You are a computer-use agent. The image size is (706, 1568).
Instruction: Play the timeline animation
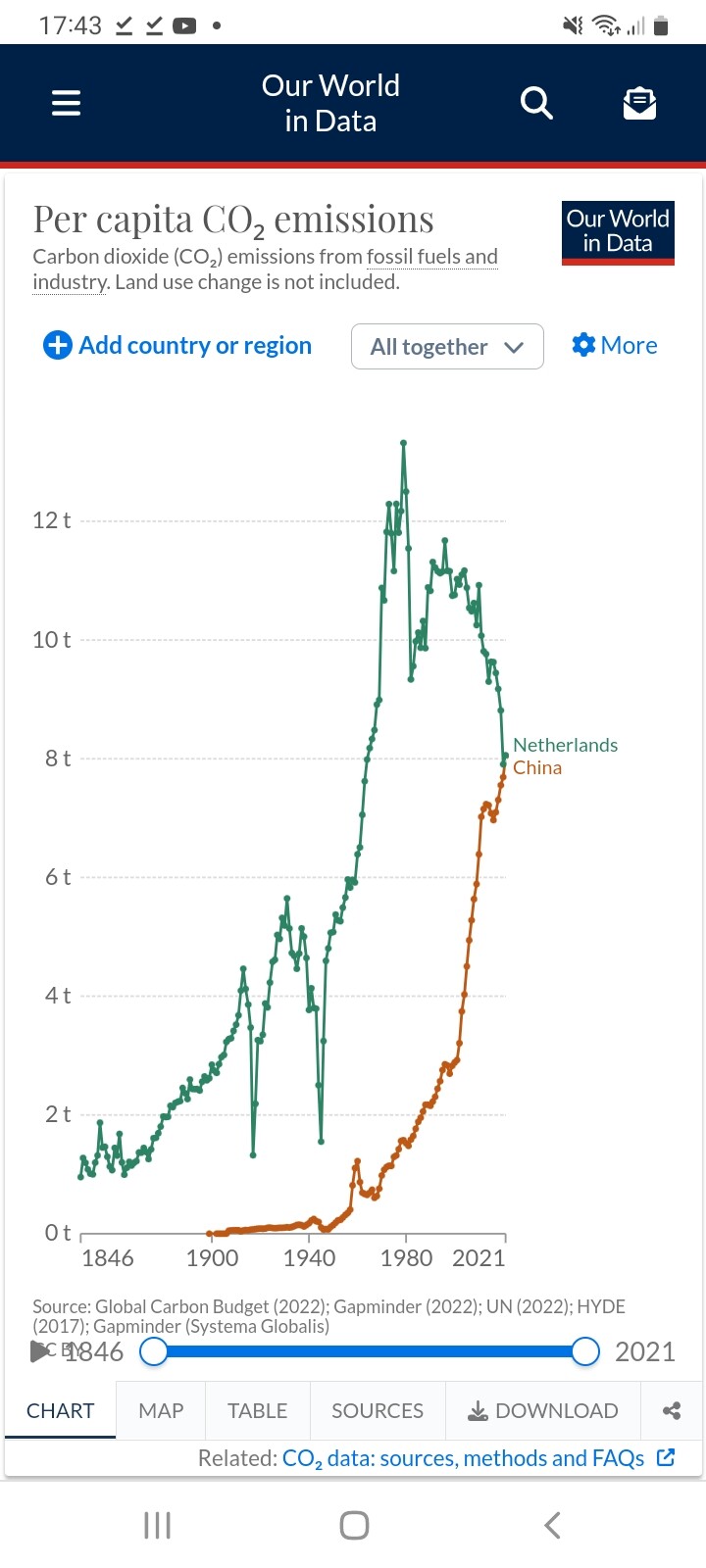39,1351
